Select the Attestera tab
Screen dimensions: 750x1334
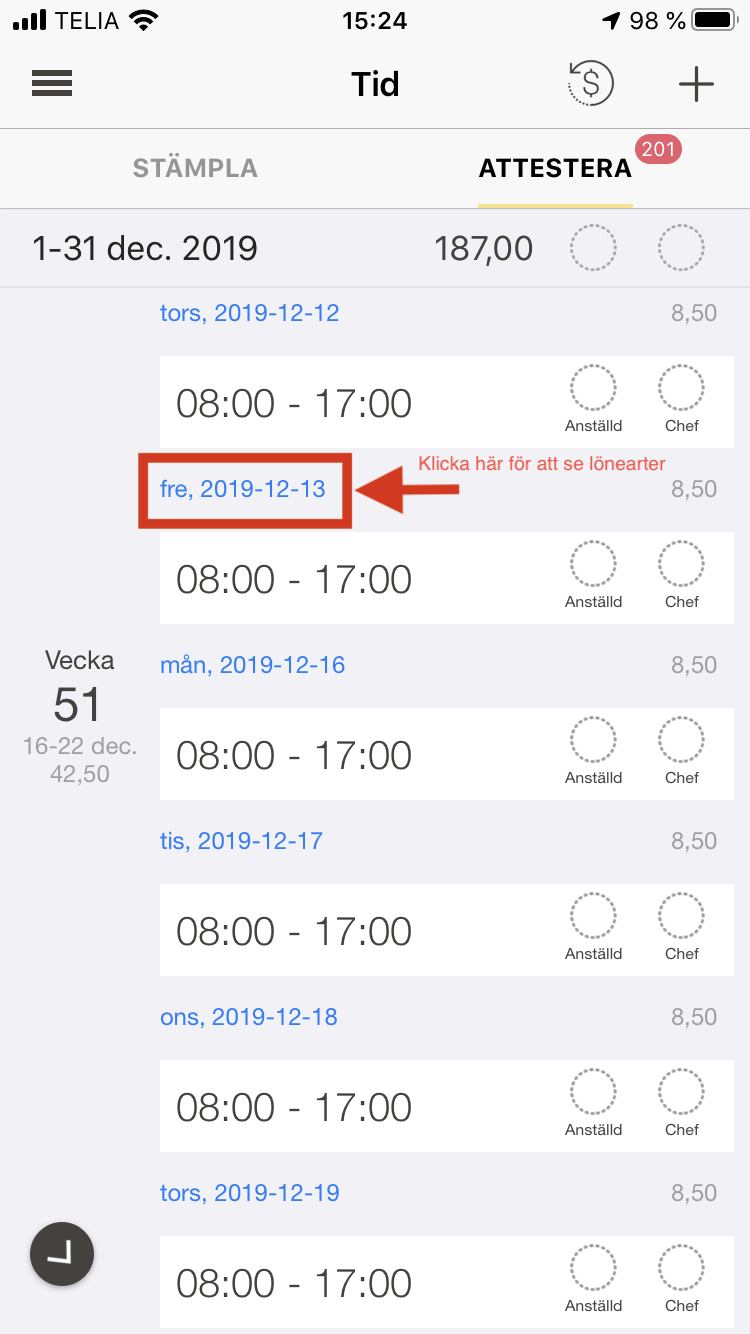[x=555, y=168]
